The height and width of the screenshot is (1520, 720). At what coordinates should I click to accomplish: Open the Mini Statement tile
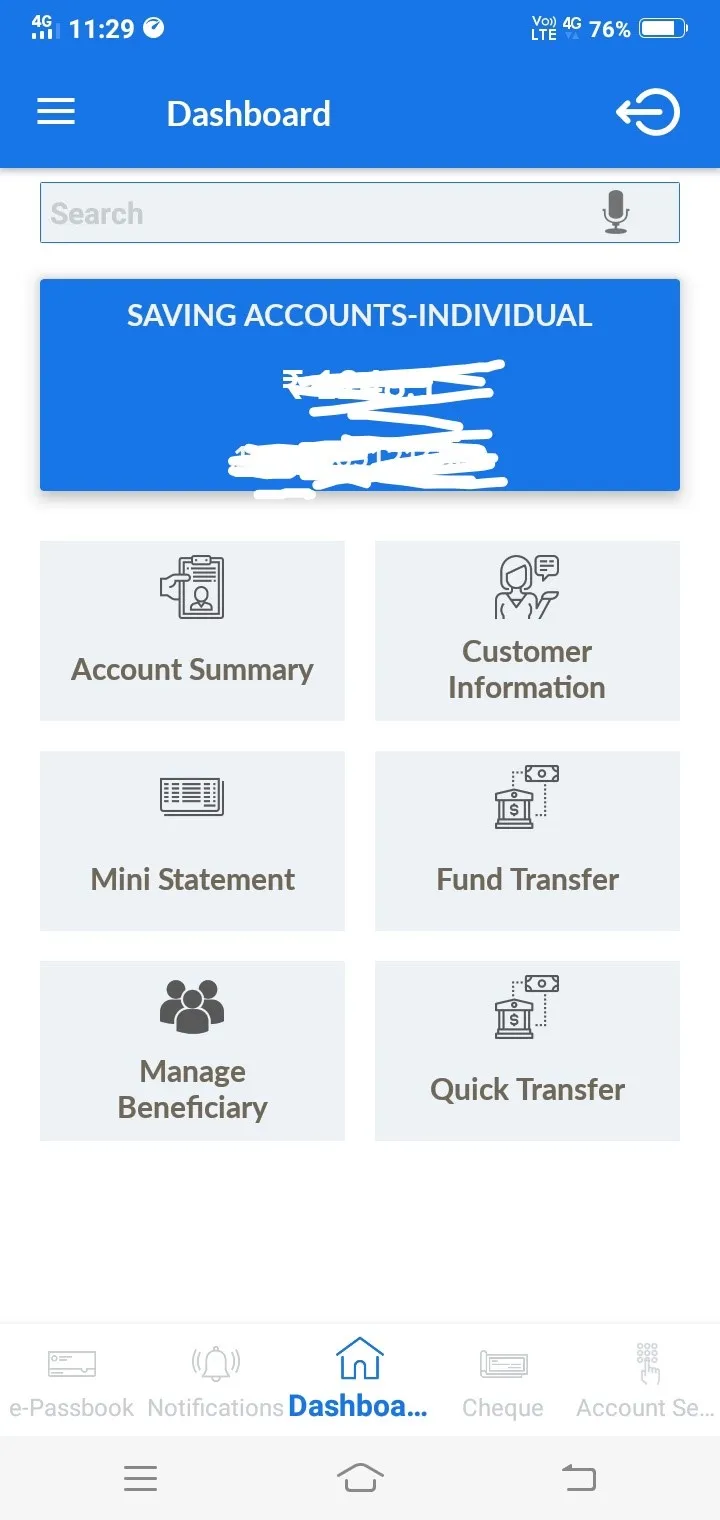coord(192,841)
